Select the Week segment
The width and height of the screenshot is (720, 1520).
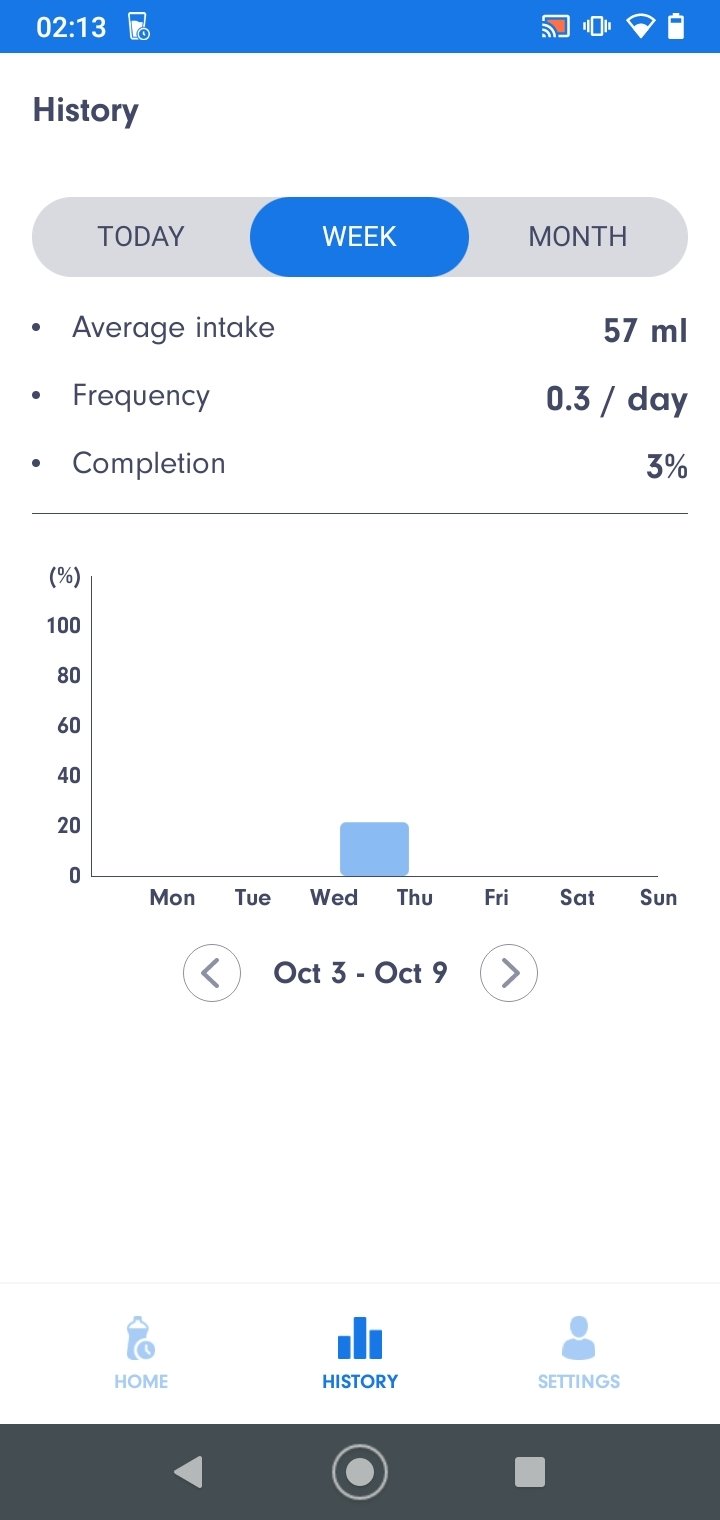360,237
